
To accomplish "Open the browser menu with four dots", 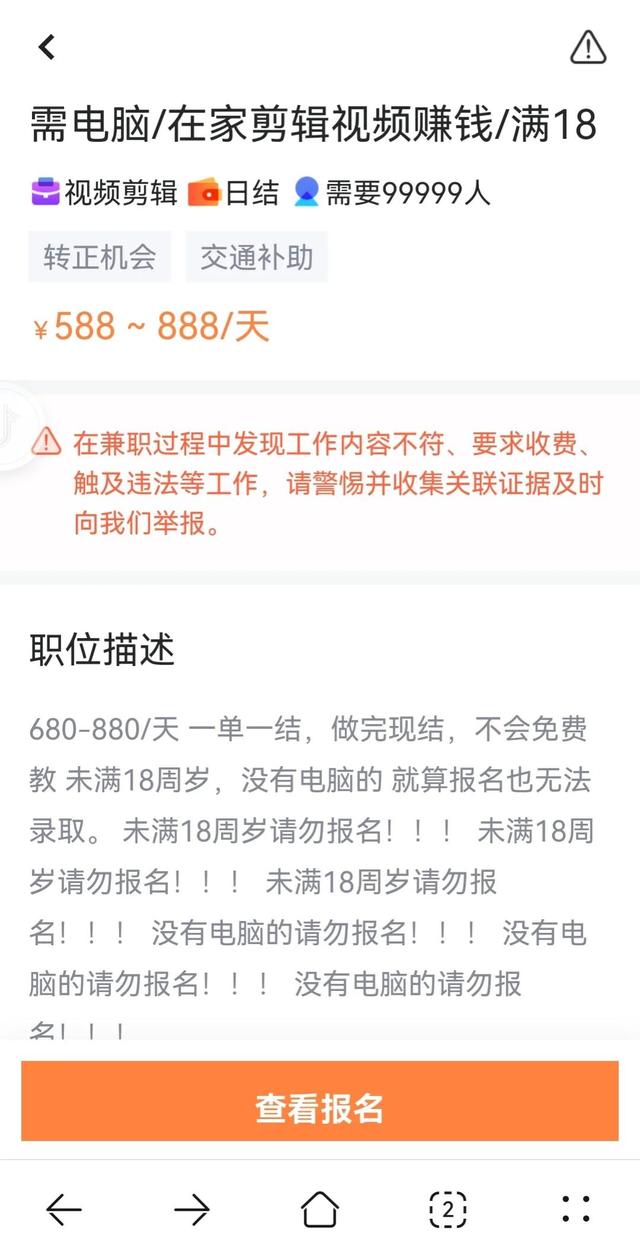I will [x=576, y=1210].
